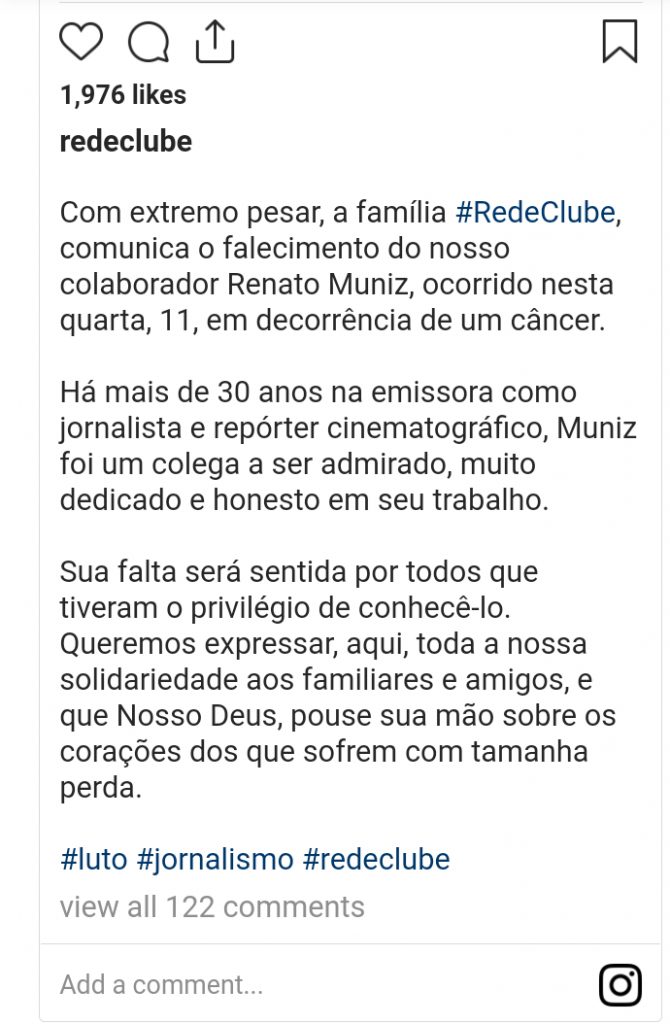See who liked via 1,976 likes
Screen dimensions: 670x1024
click(123, 95)
